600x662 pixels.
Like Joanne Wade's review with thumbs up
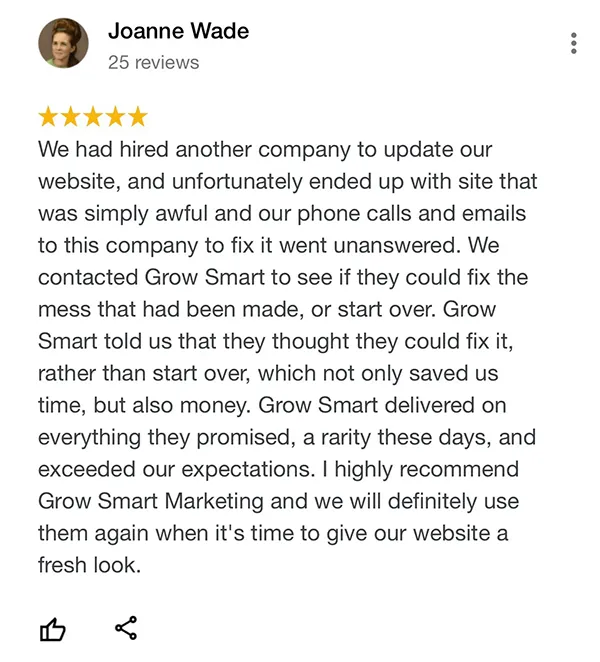pyautogui.click(x=53, y=629)
